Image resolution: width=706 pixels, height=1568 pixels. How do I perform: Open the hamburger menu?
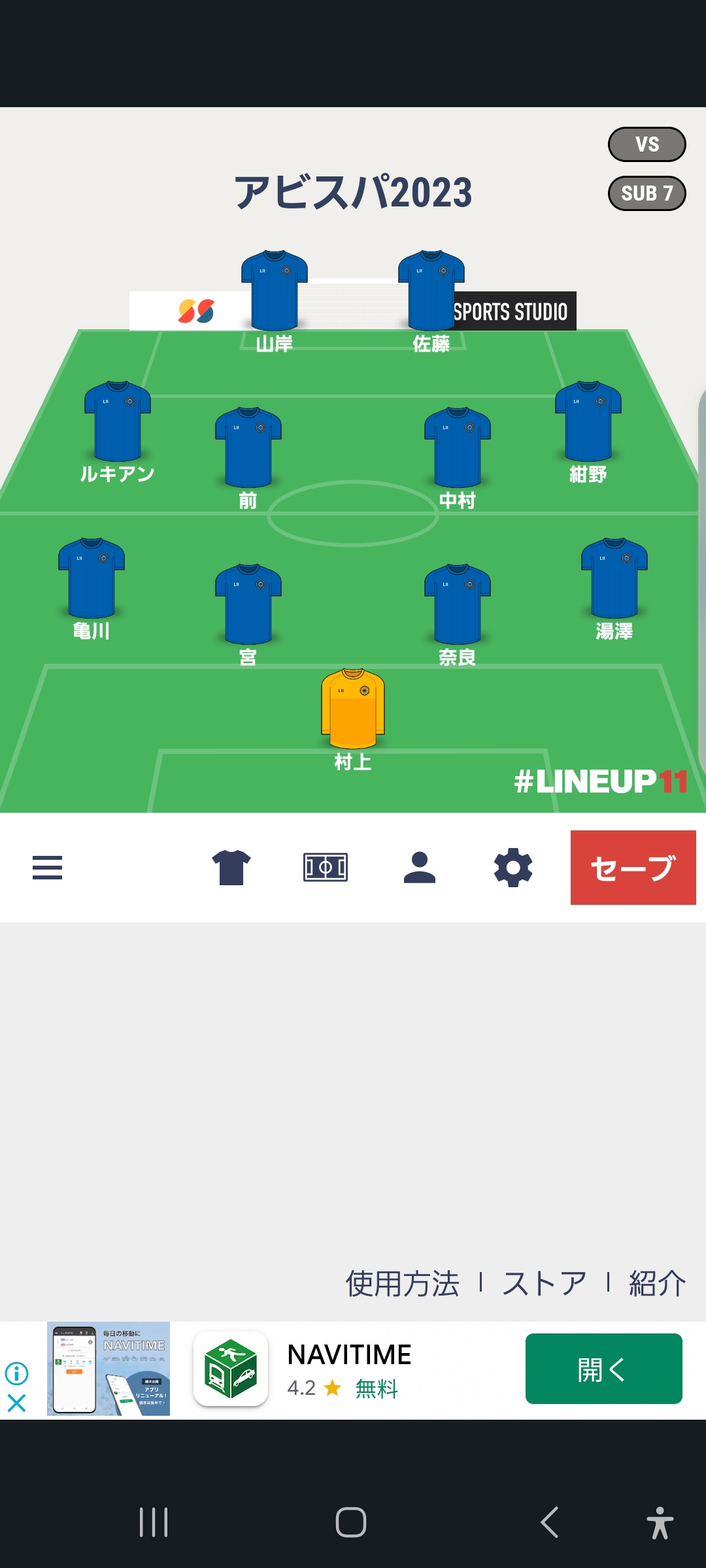click(47, 868)
